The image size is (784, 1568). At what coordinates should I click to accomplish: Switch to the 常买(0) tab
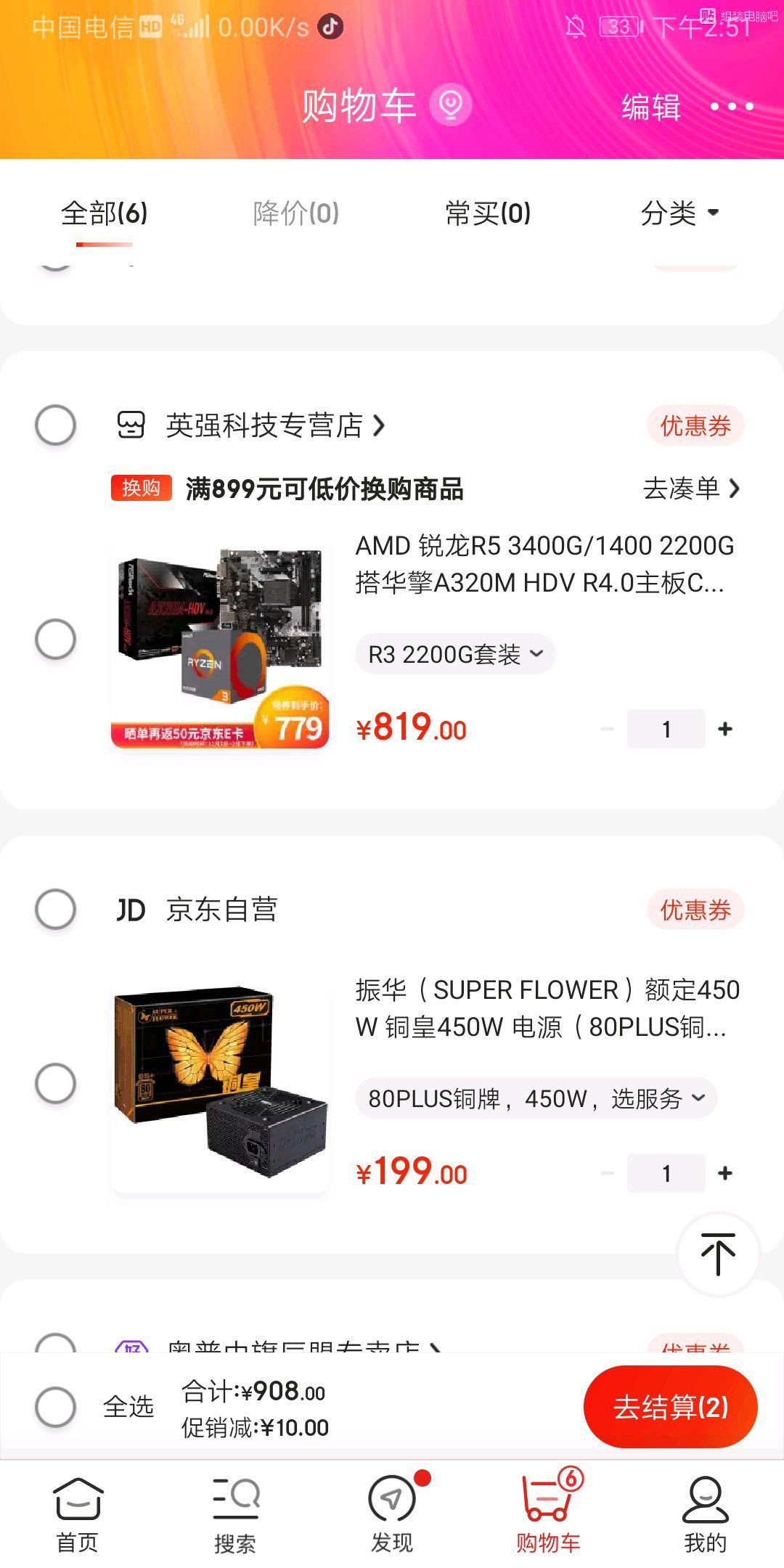pyautogui.click(x=488, y=213)
